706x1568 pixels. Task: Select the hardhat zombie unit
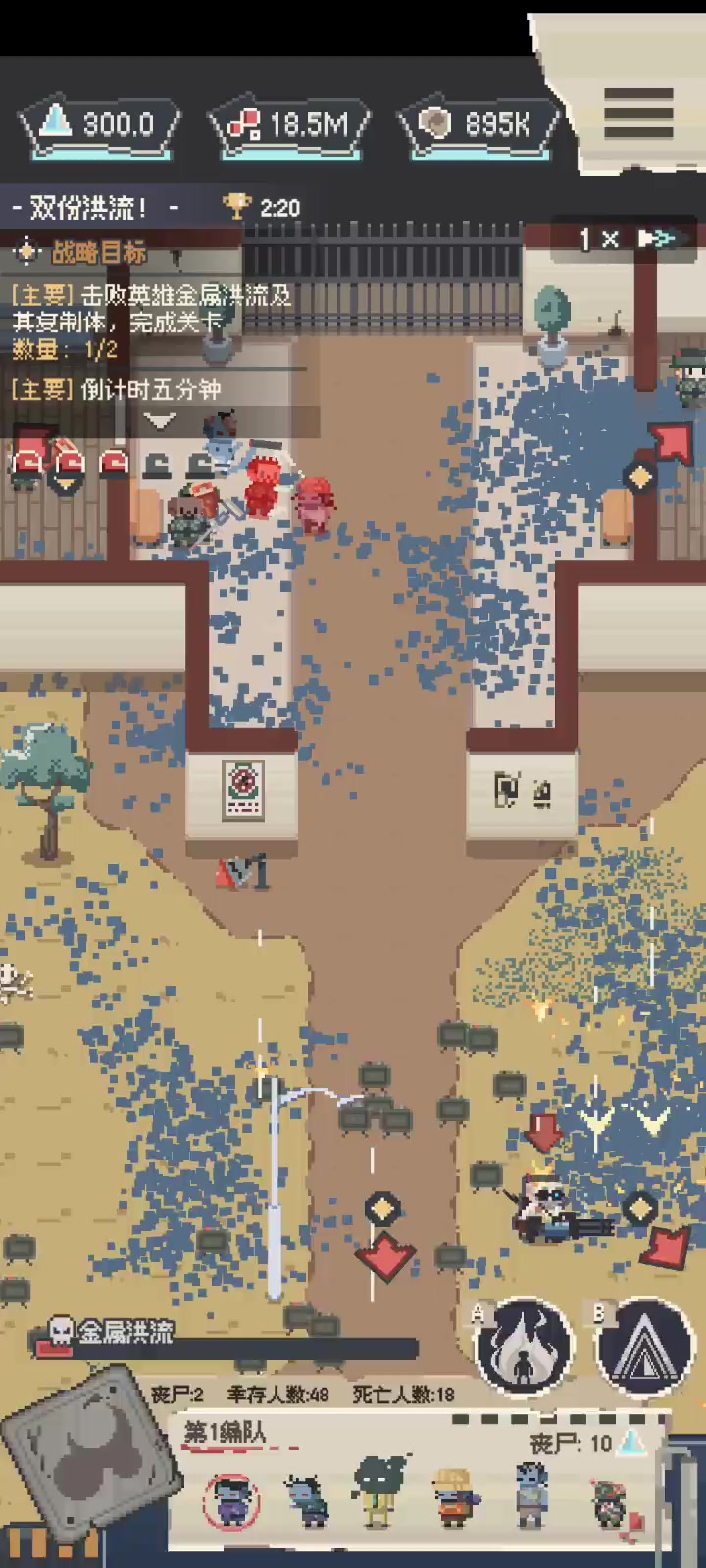coord(454,1497)
